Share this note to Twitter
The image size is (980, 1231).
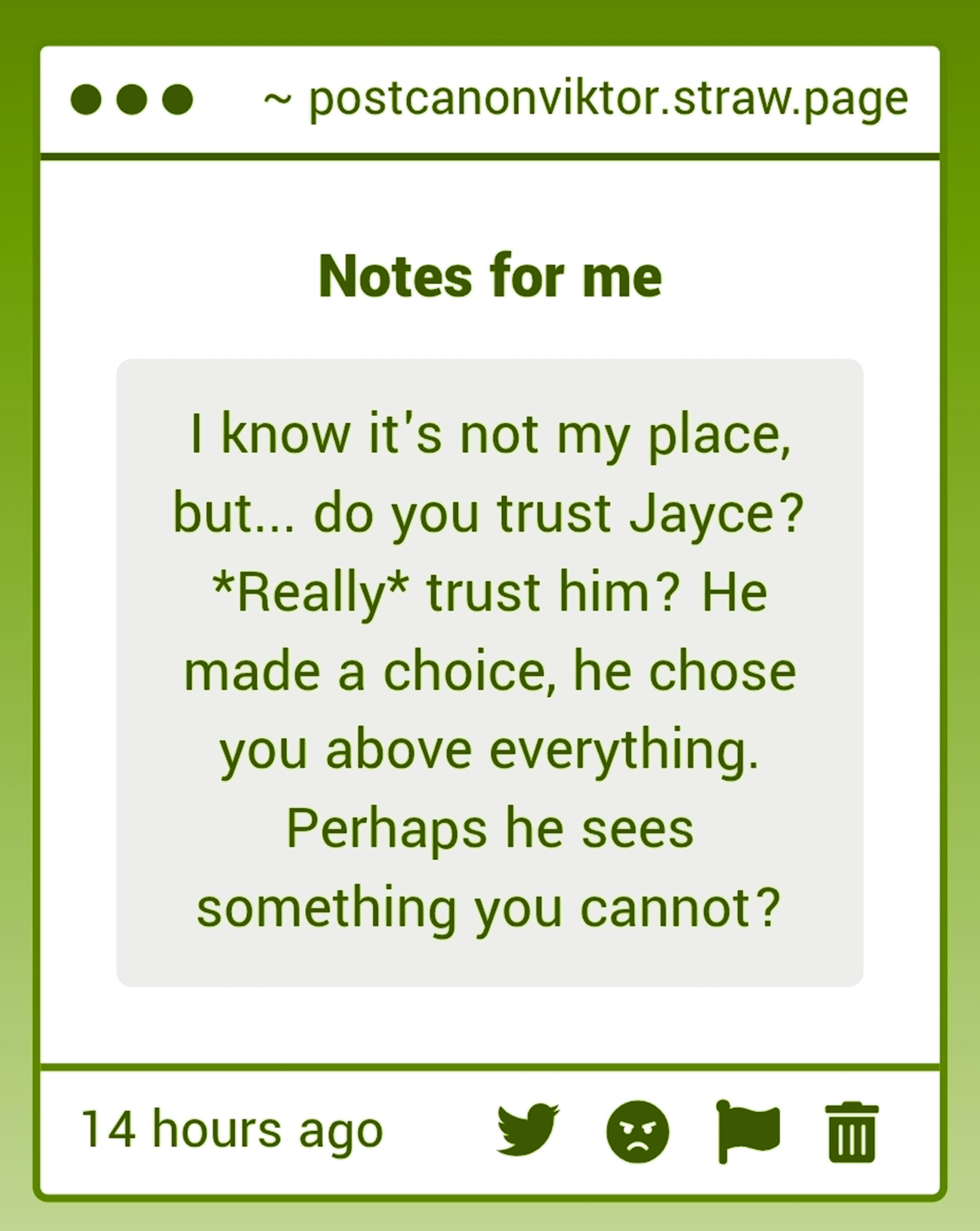[528, 1130]
